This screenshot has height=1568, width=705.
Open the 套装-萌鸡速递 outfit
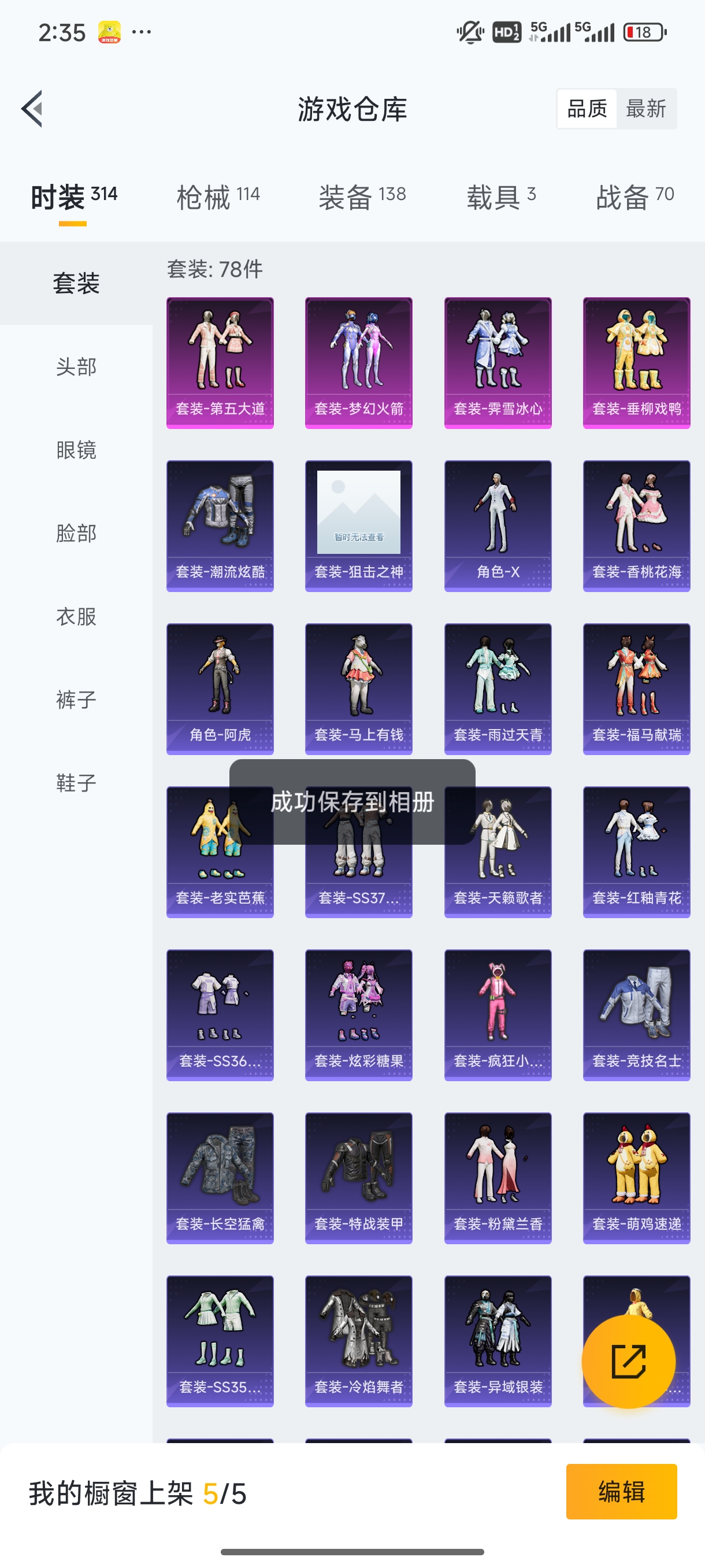636,1178
